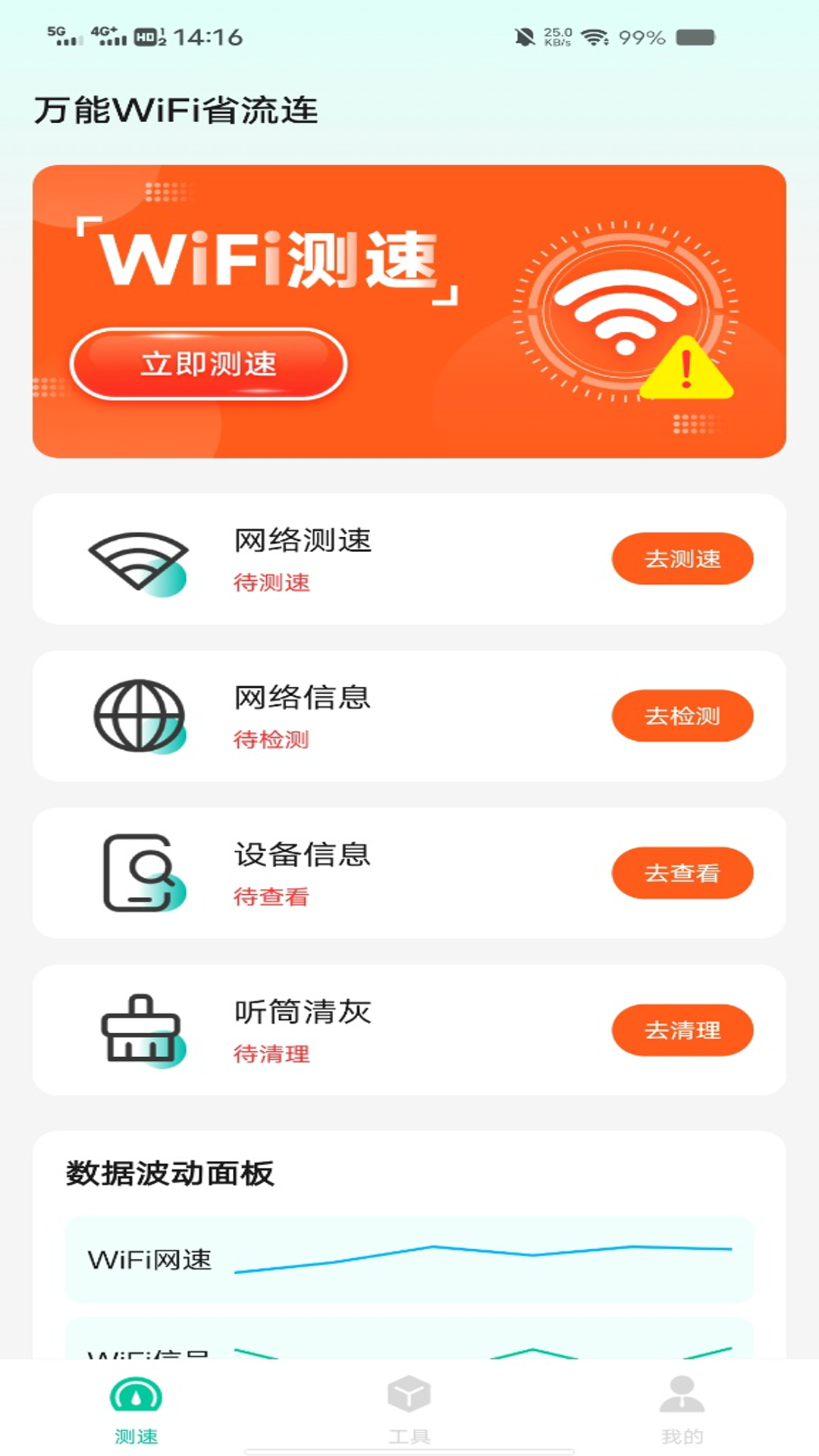The image size is (819, 1456).
Task: Click the device magnifier icon beside 设备信息
Action: pos(138,872)
